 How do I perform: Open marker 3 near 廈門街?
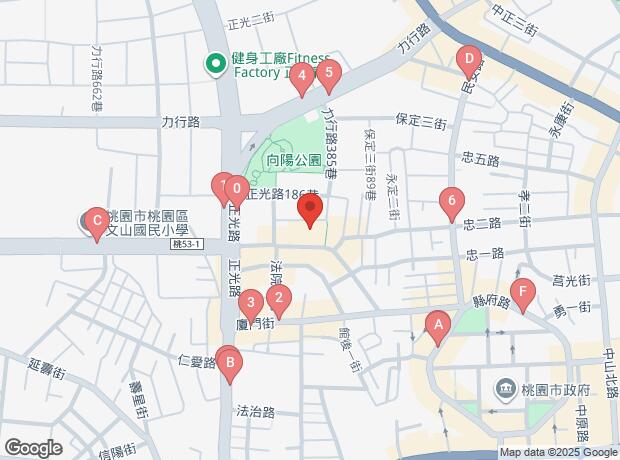point(251,307)
